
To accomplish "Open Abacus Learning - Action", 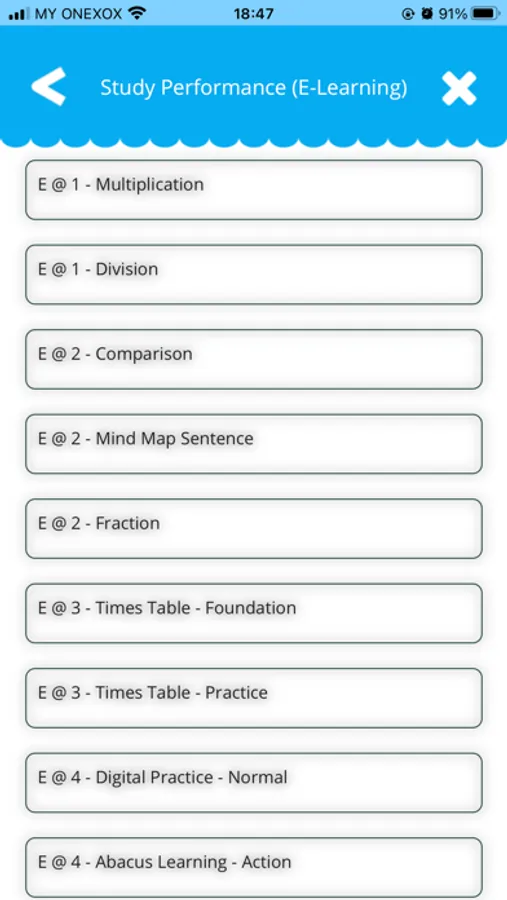I will (x=254, y=867).
